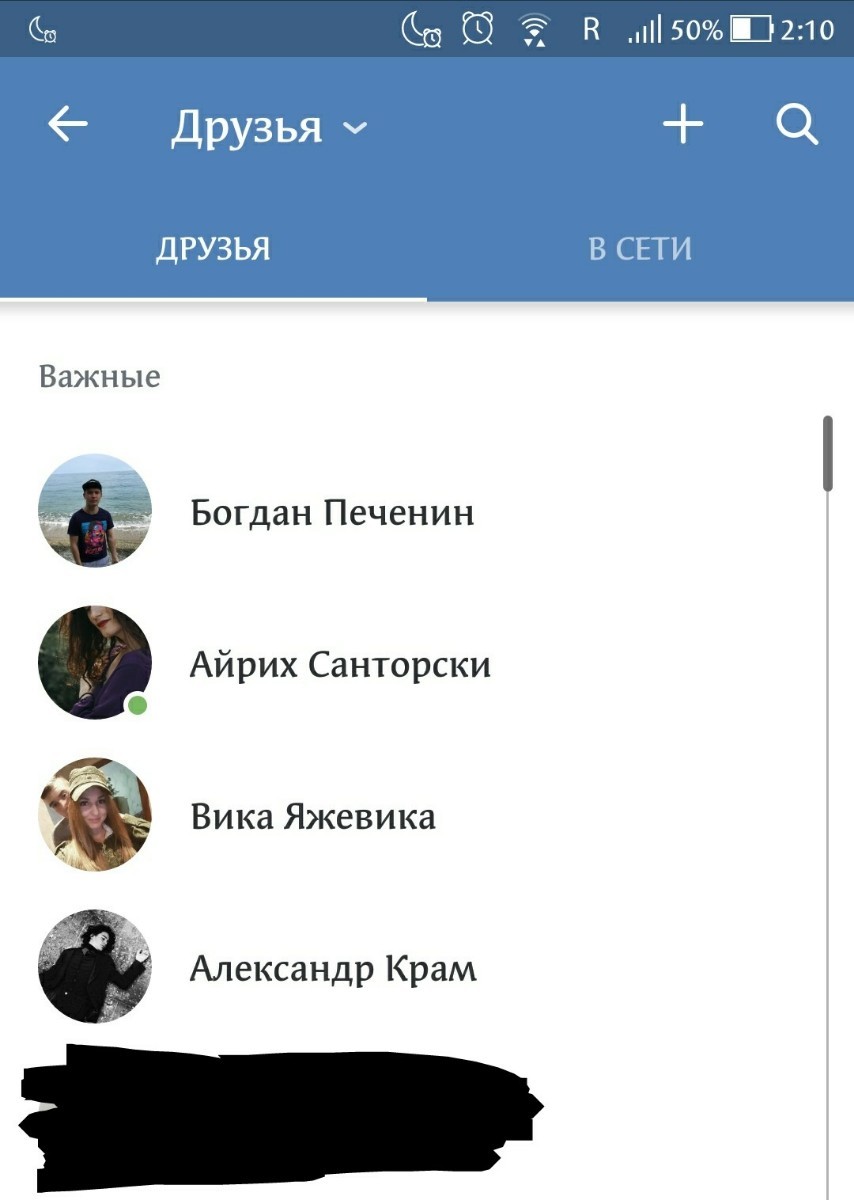Select the ДРУЗЬЯ tab
This screenshot has height=1200, width=854.
213,249
